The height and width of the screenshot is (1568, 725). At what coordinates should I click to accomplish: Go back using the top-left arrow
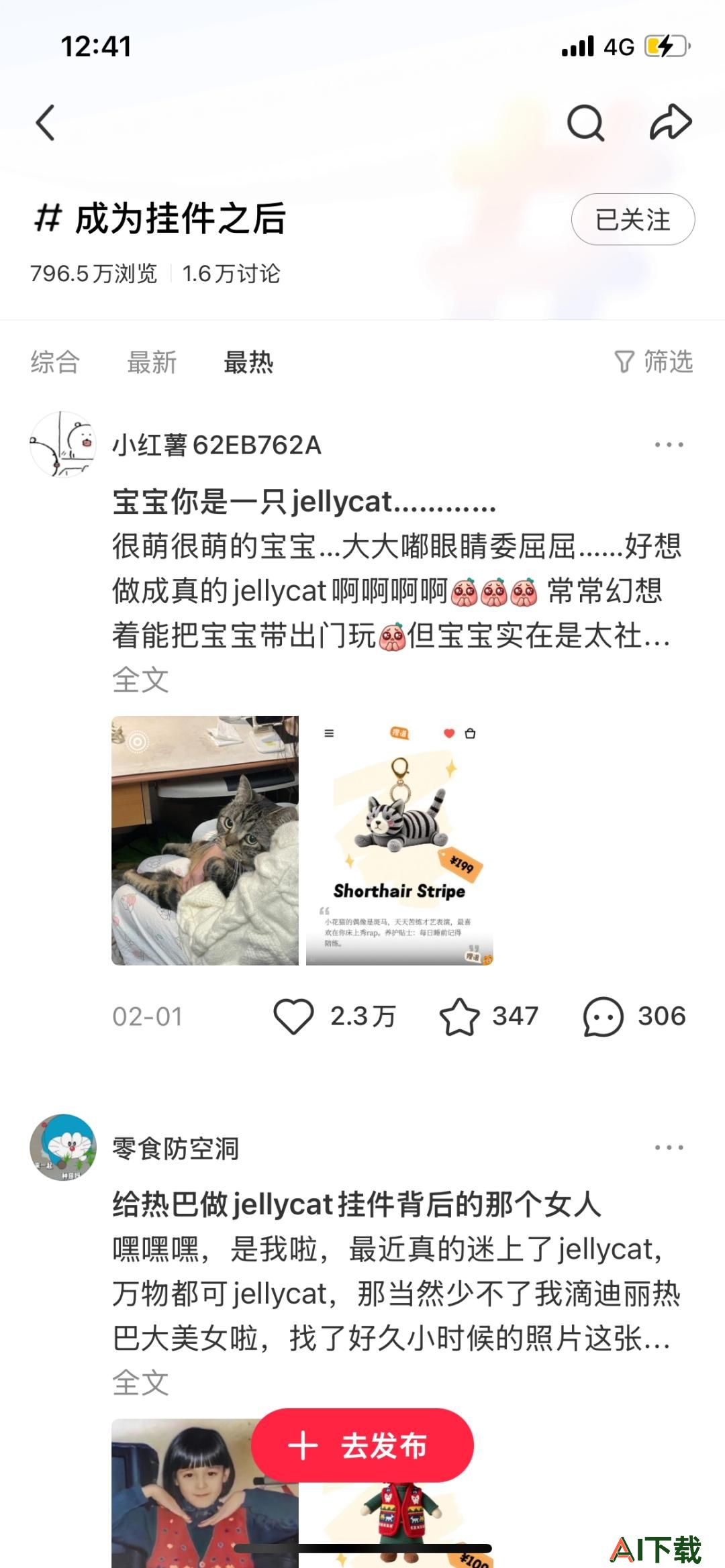(46, 123)
